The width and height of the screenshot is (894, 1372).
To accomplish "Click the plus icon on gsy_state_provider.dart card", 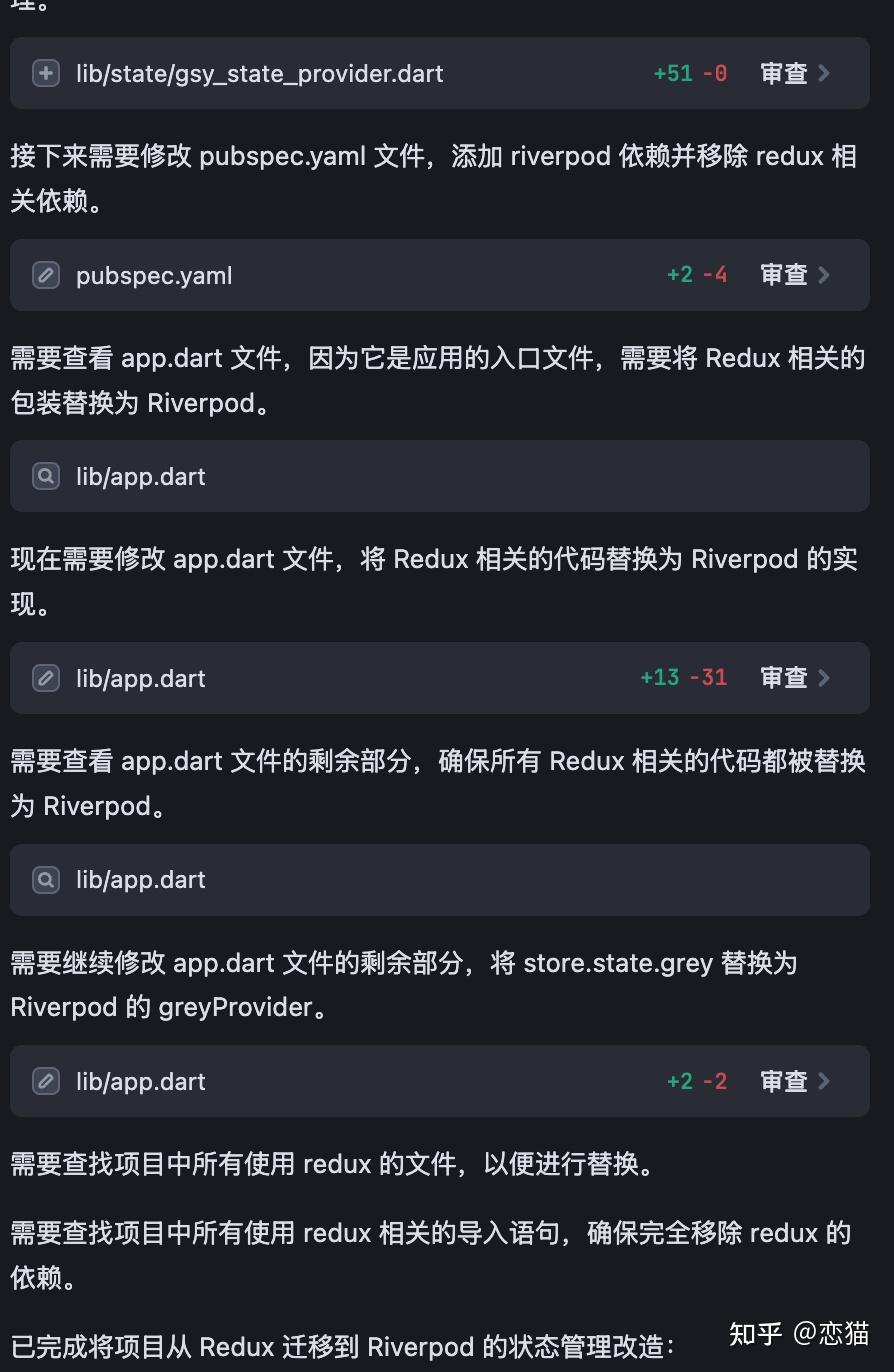I will [46, 73].
